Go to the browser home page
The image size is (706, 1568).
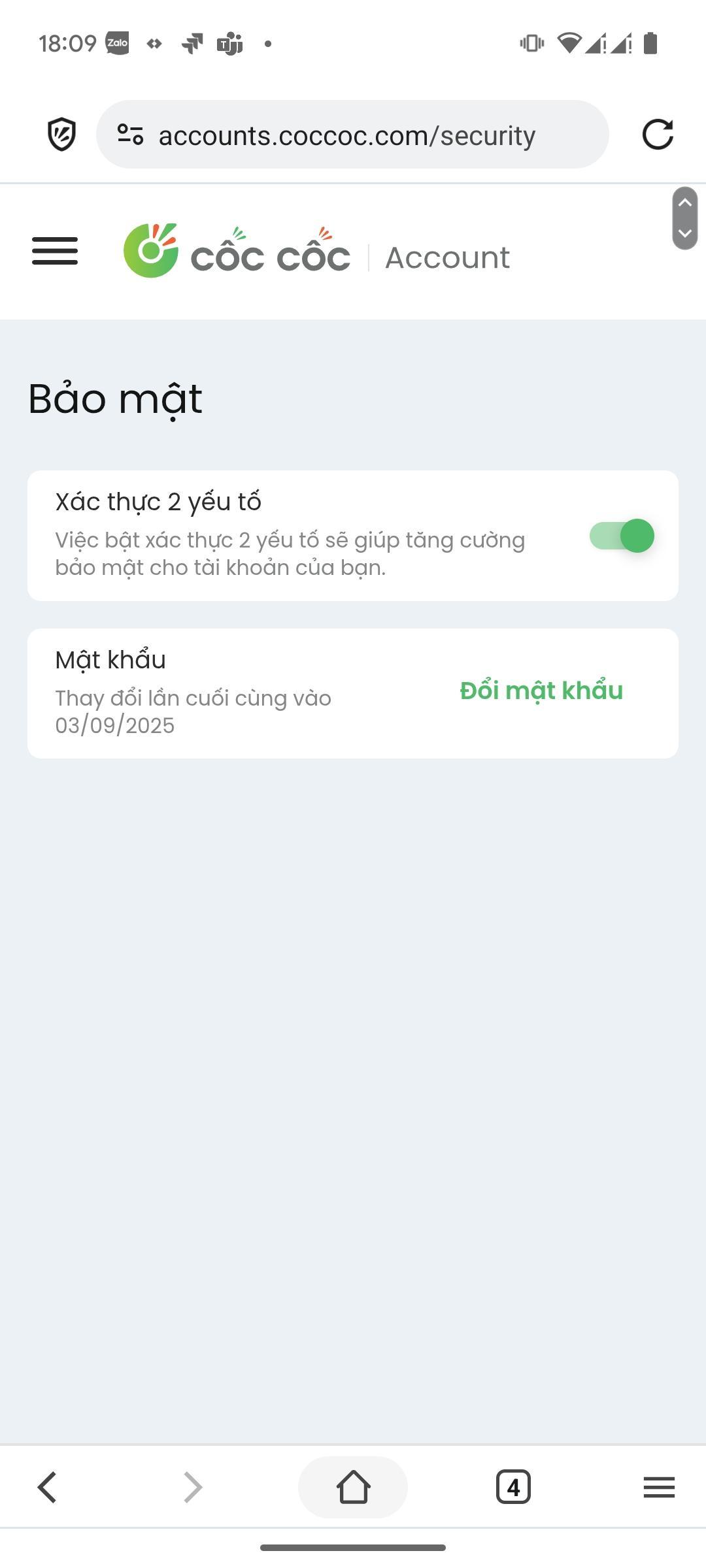353,1488
